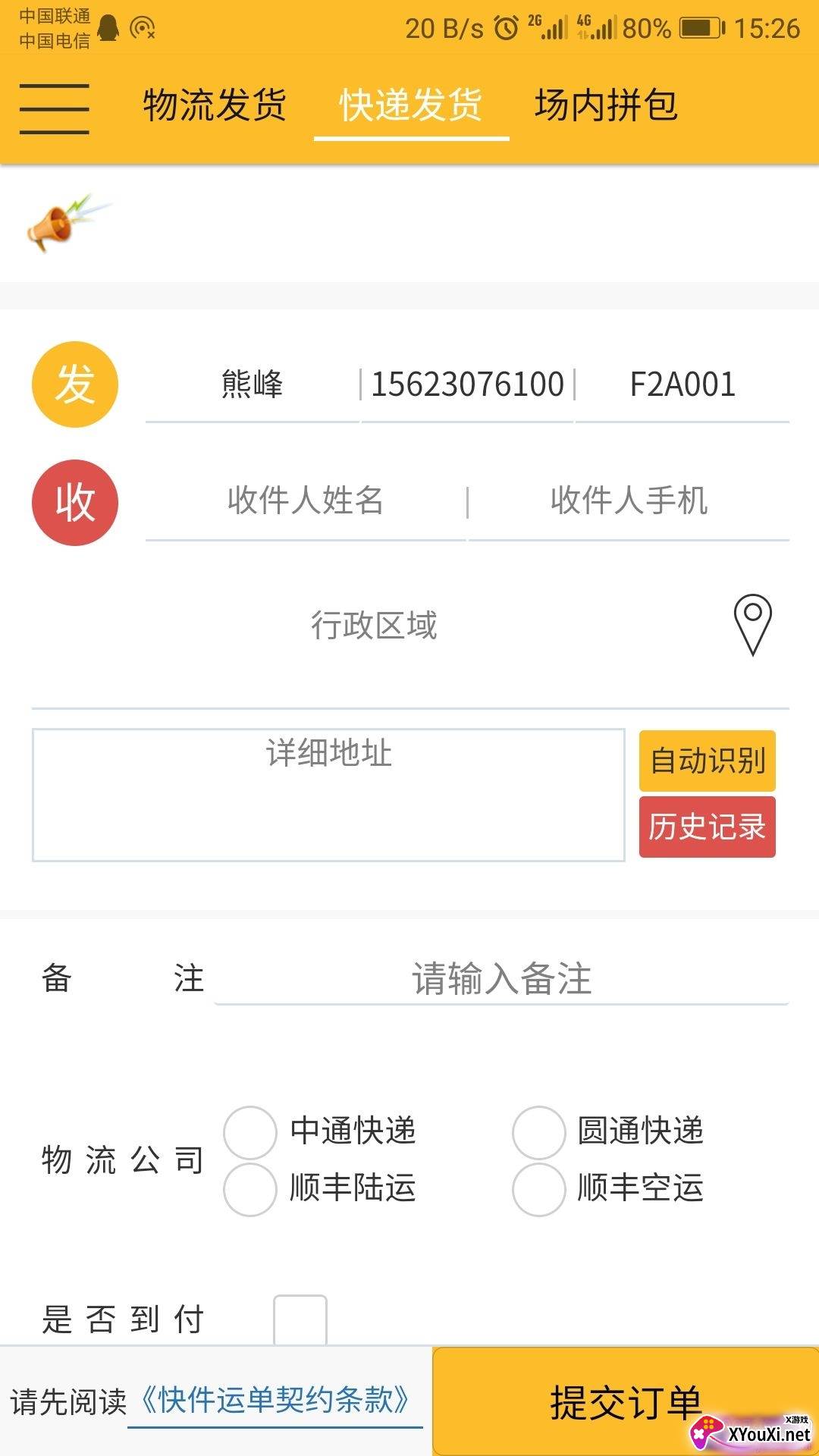Select the 快递发货 tab

pos(411,105)
